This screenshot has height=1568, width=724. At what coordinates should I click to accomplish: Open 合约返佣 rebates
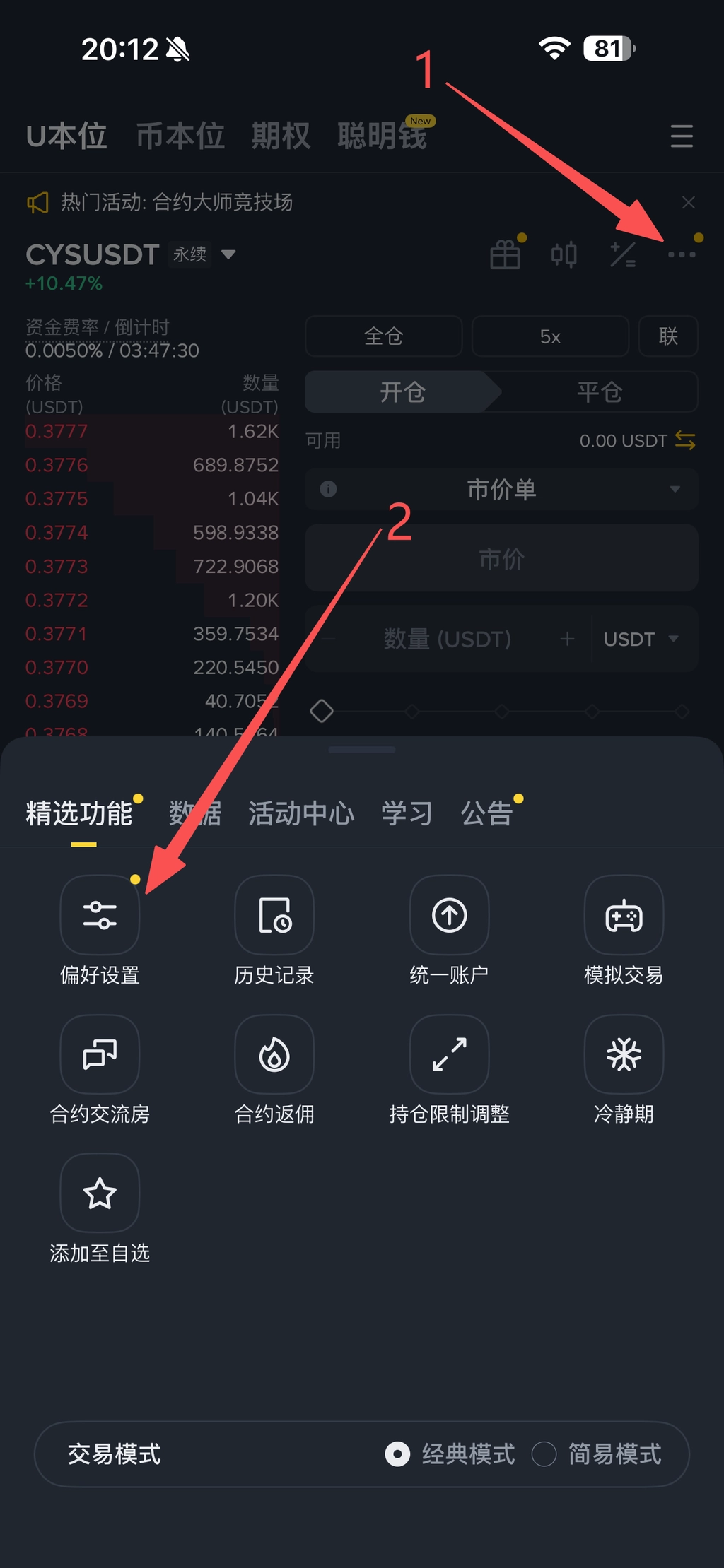274,1054
